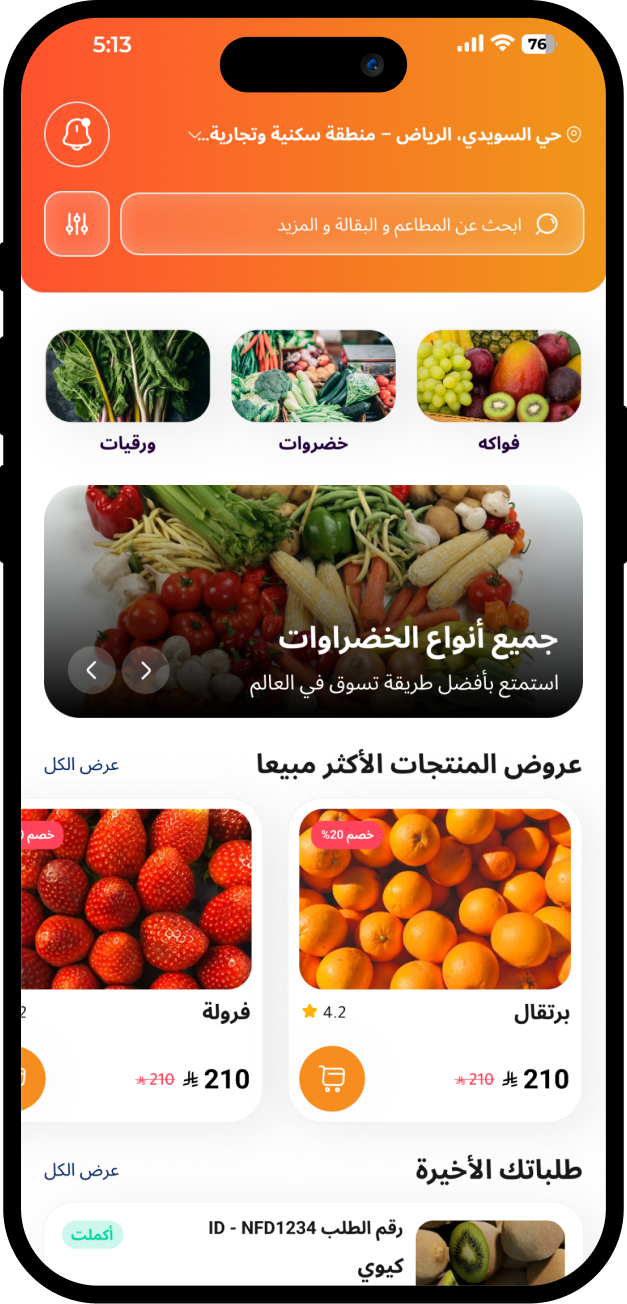Screen dimensions: 627x1304
Task: Open the ورقيات category
Action: pos(128,376)
